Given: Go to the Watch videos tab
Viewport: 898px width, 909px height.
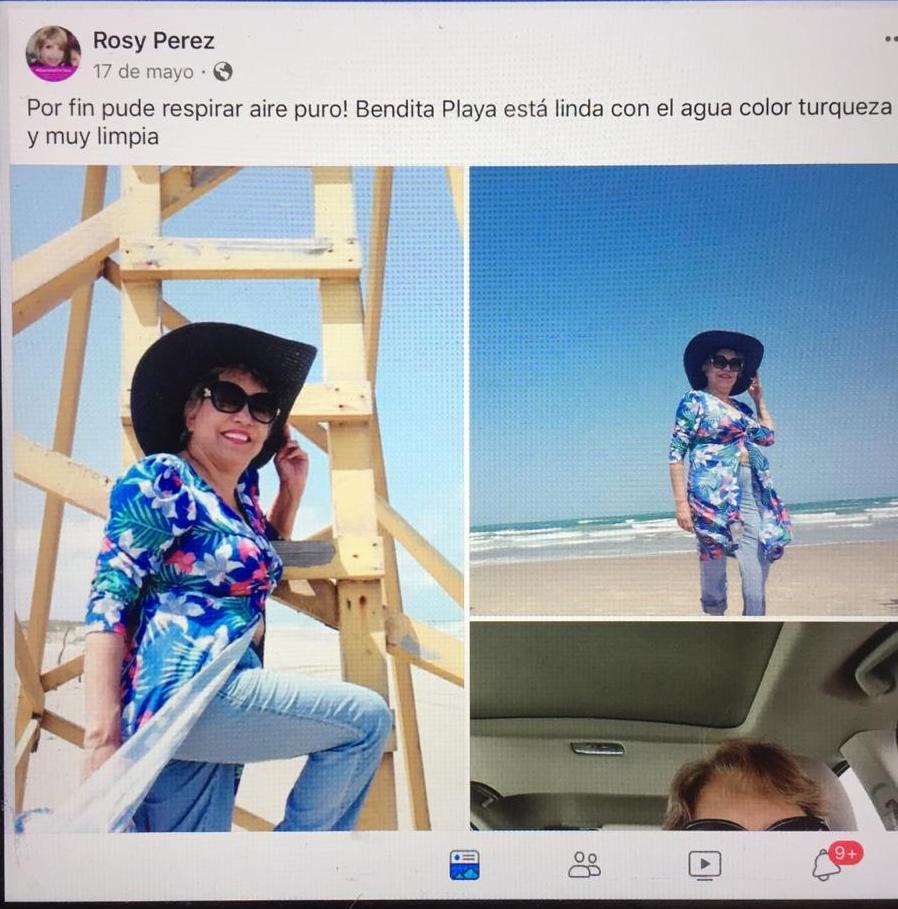Looking at the screenshot, I should [704, 865].
